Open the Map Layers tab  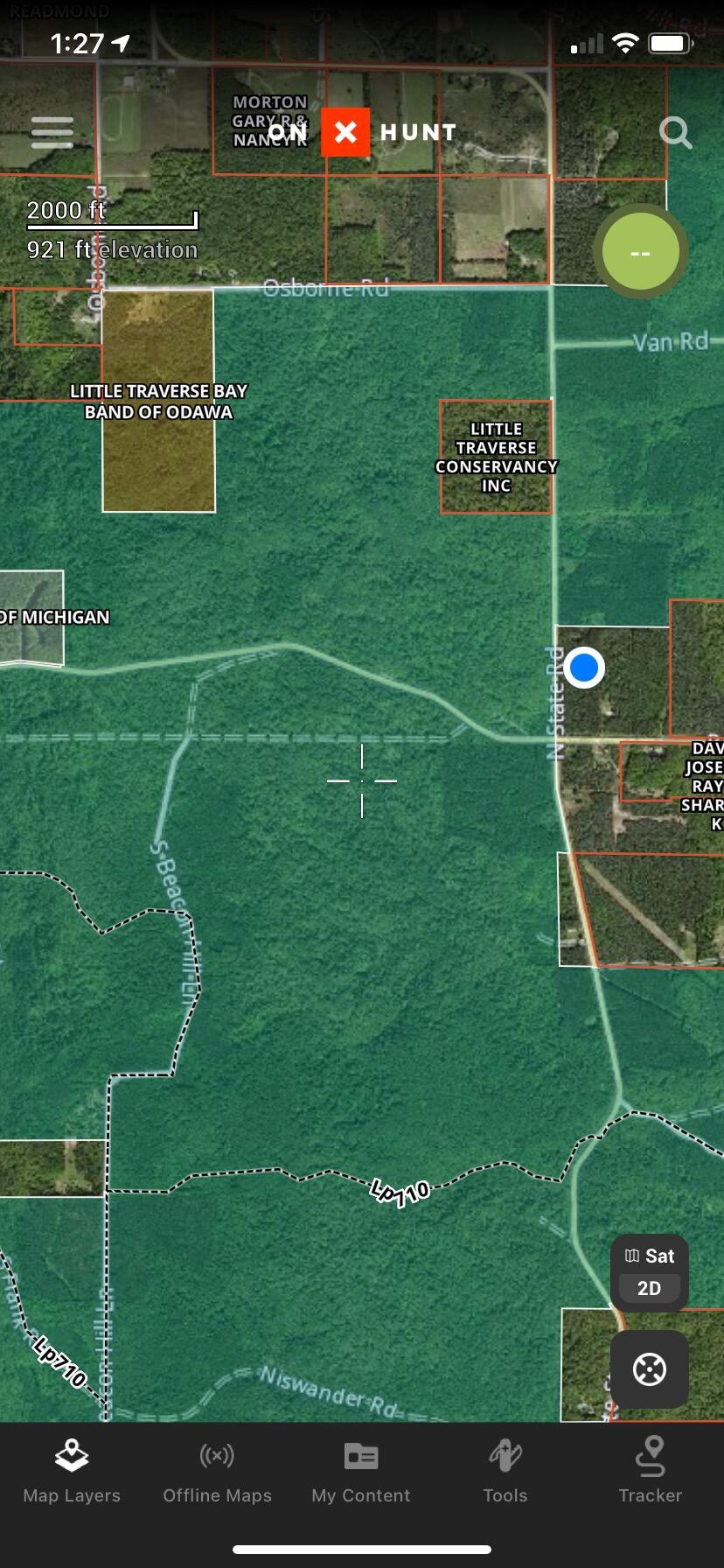(72, 1472)
